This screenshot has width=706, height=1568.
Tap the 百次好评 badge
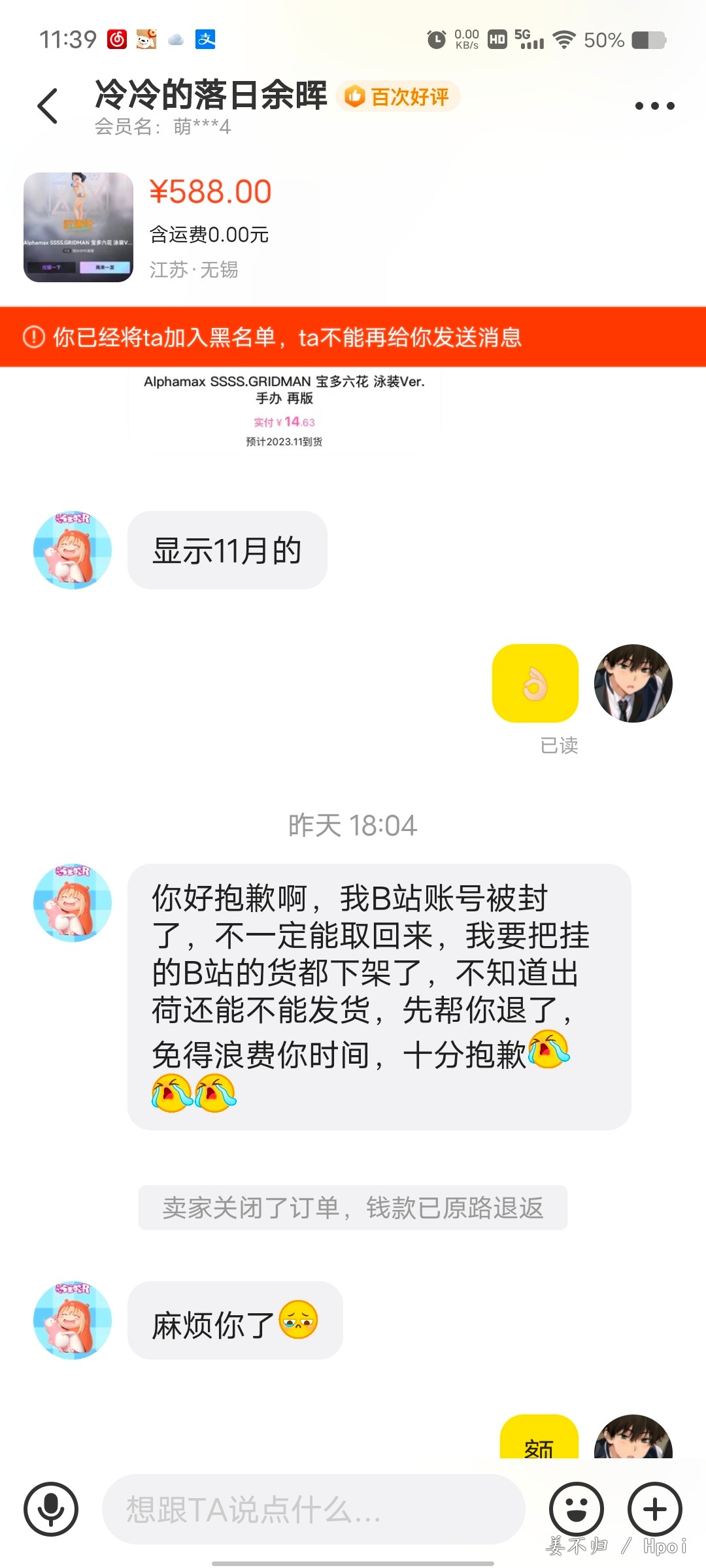(x=398, y=97)
